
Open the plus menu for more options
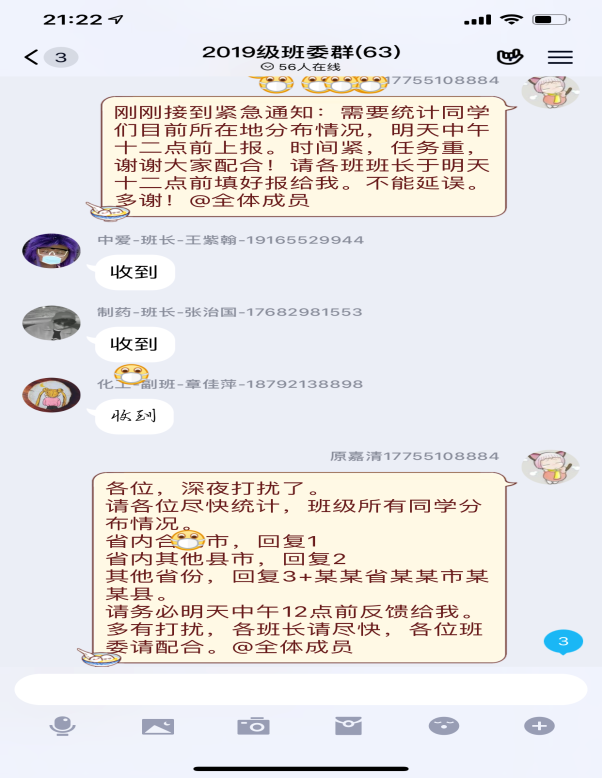coord(539,726)
